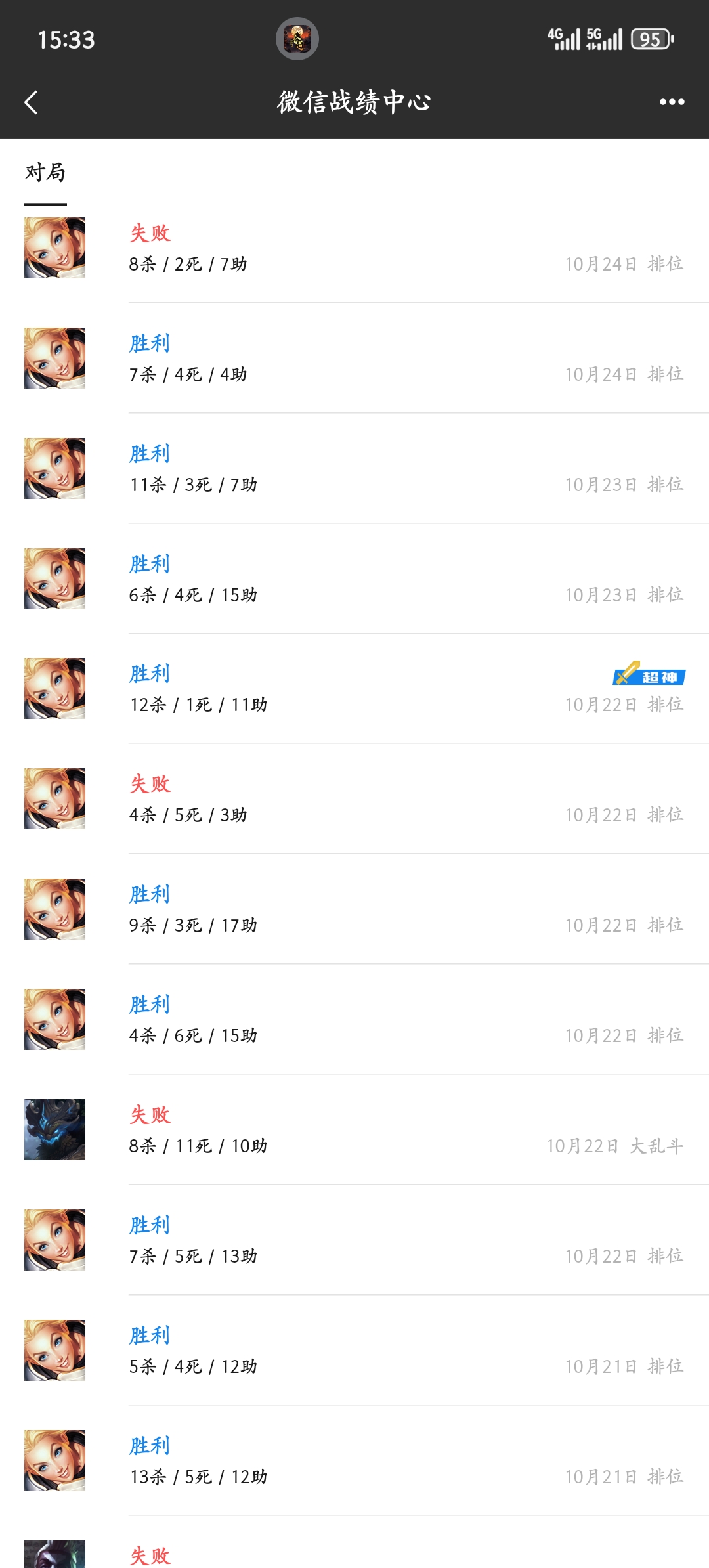Screen dimensions: 709x1568
Task: Show details for 6杀 / 4死 / 15助 match
Action: [x=354, y=579]
